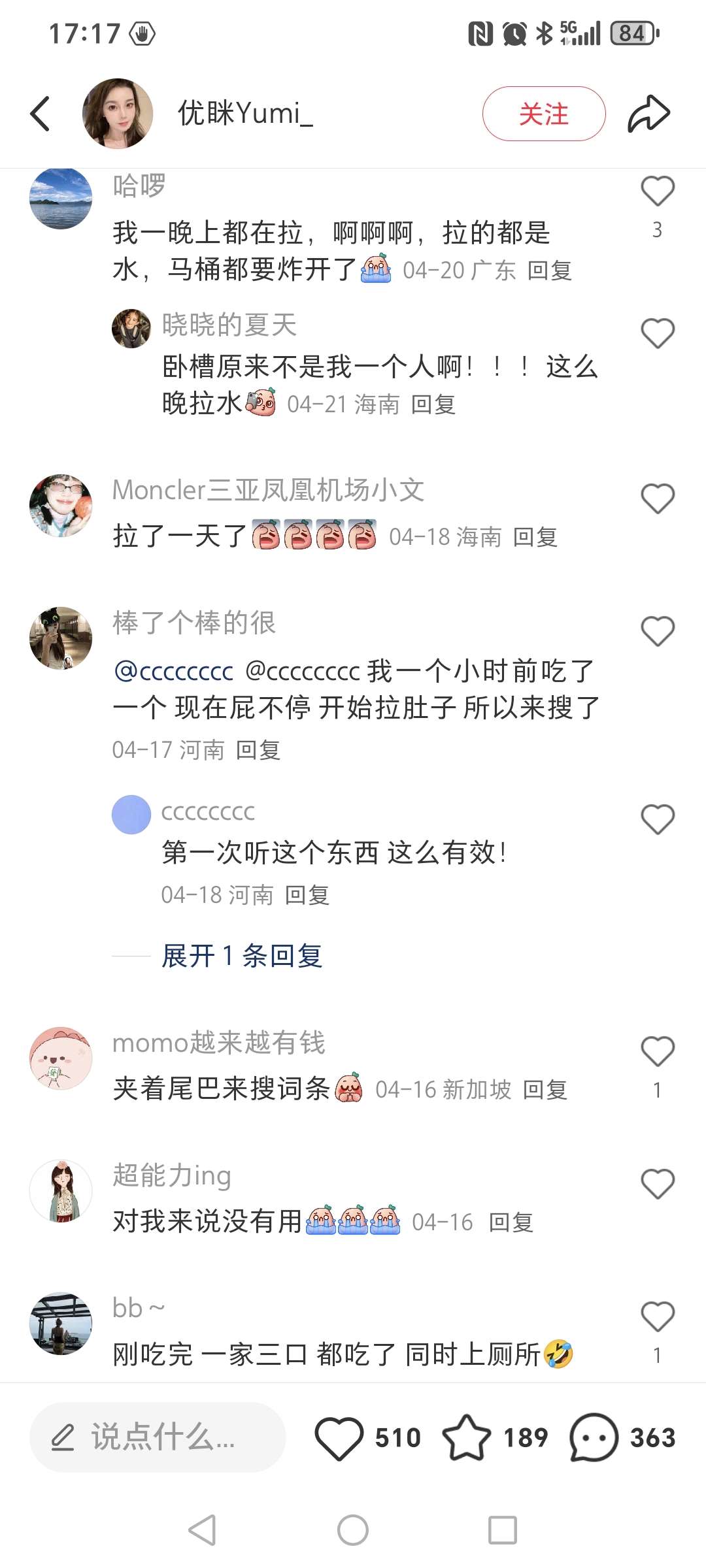Like momo越来越有钱's comment

[657, 1052]
